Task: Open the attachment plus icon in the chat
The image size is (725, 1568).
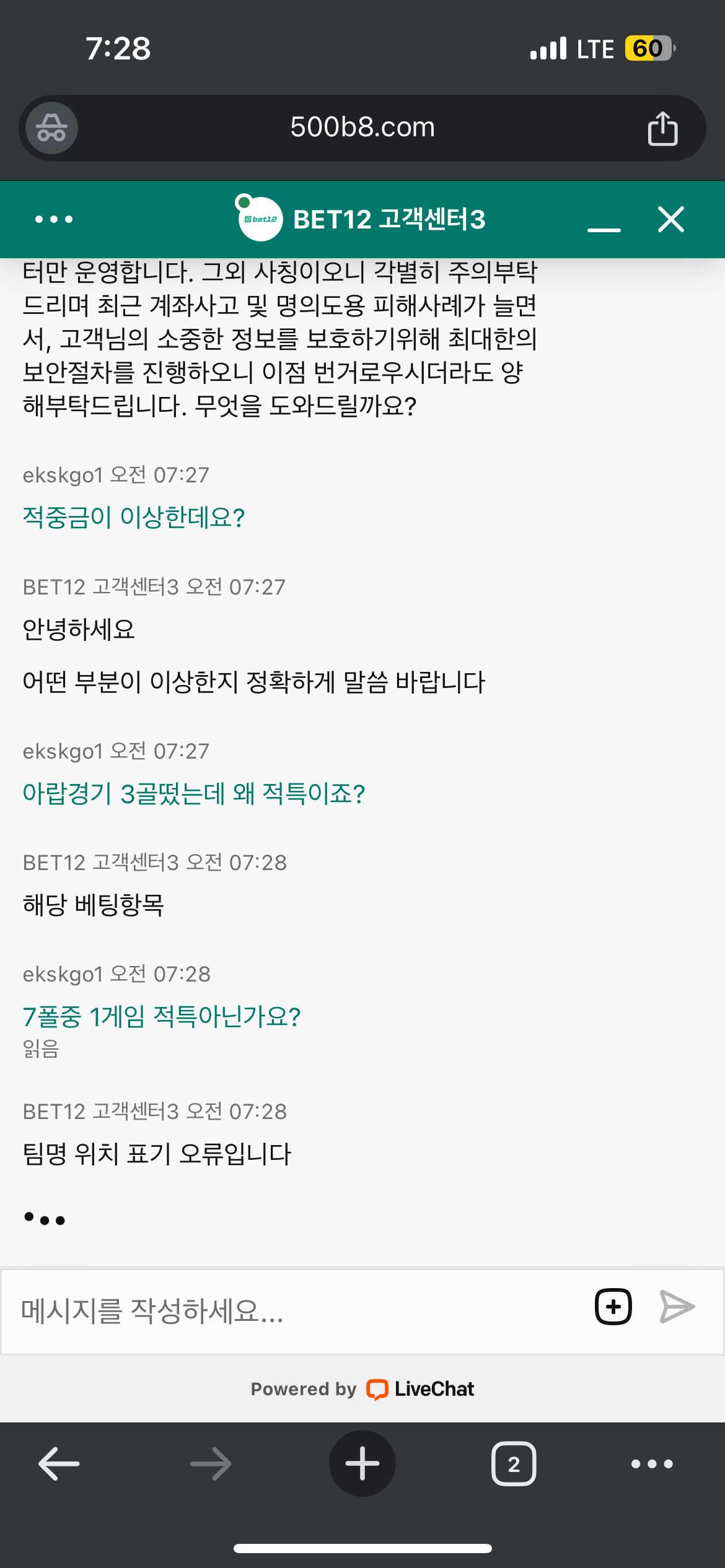Action: tap(613, 1307)
